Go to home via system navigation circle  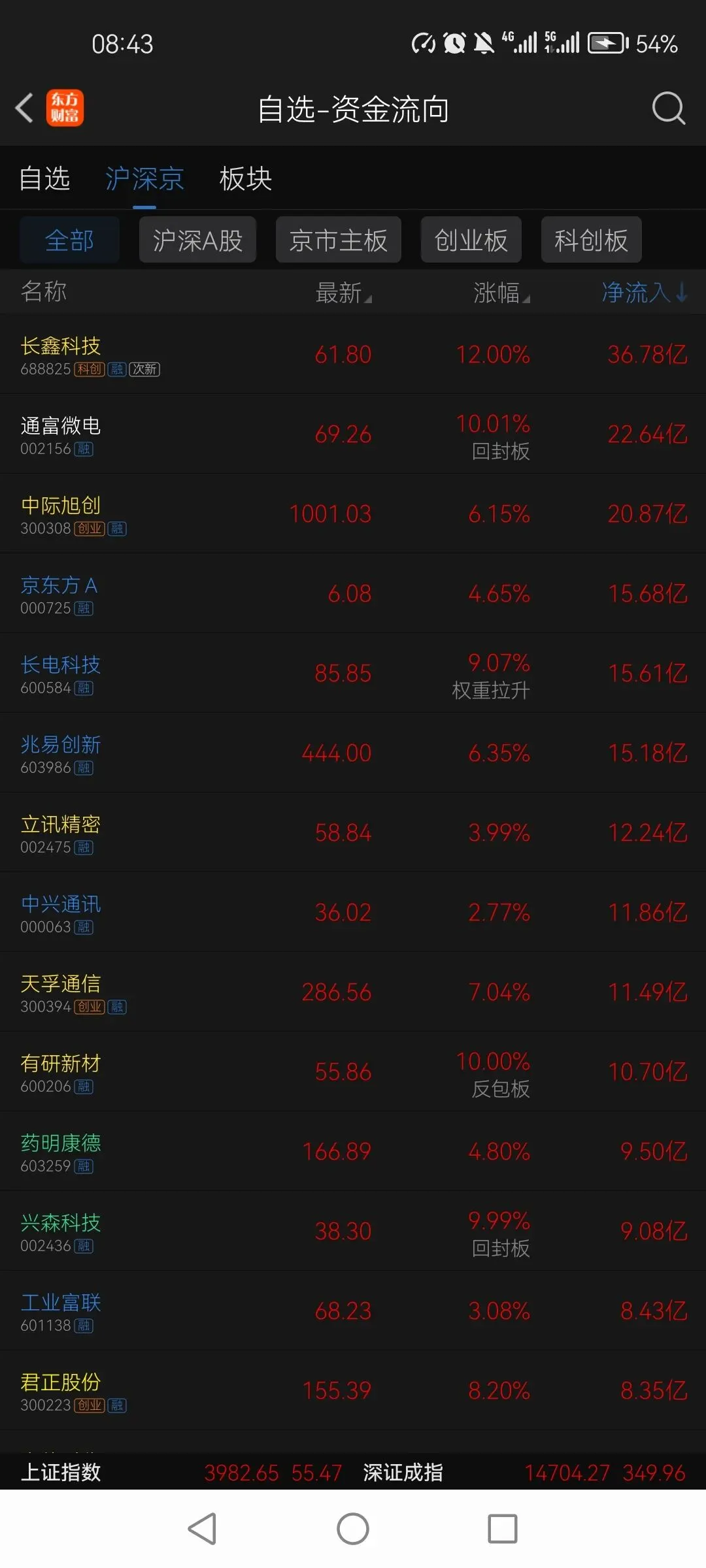tap(353, 1529)
